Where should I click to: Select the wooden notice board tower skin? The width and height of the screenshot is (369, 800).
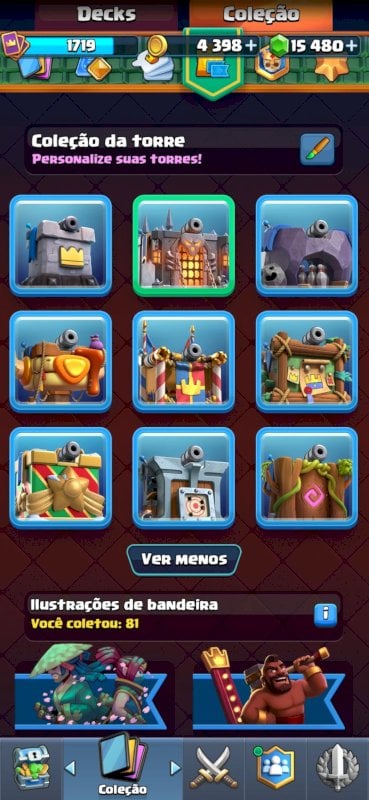pos(307,362)
